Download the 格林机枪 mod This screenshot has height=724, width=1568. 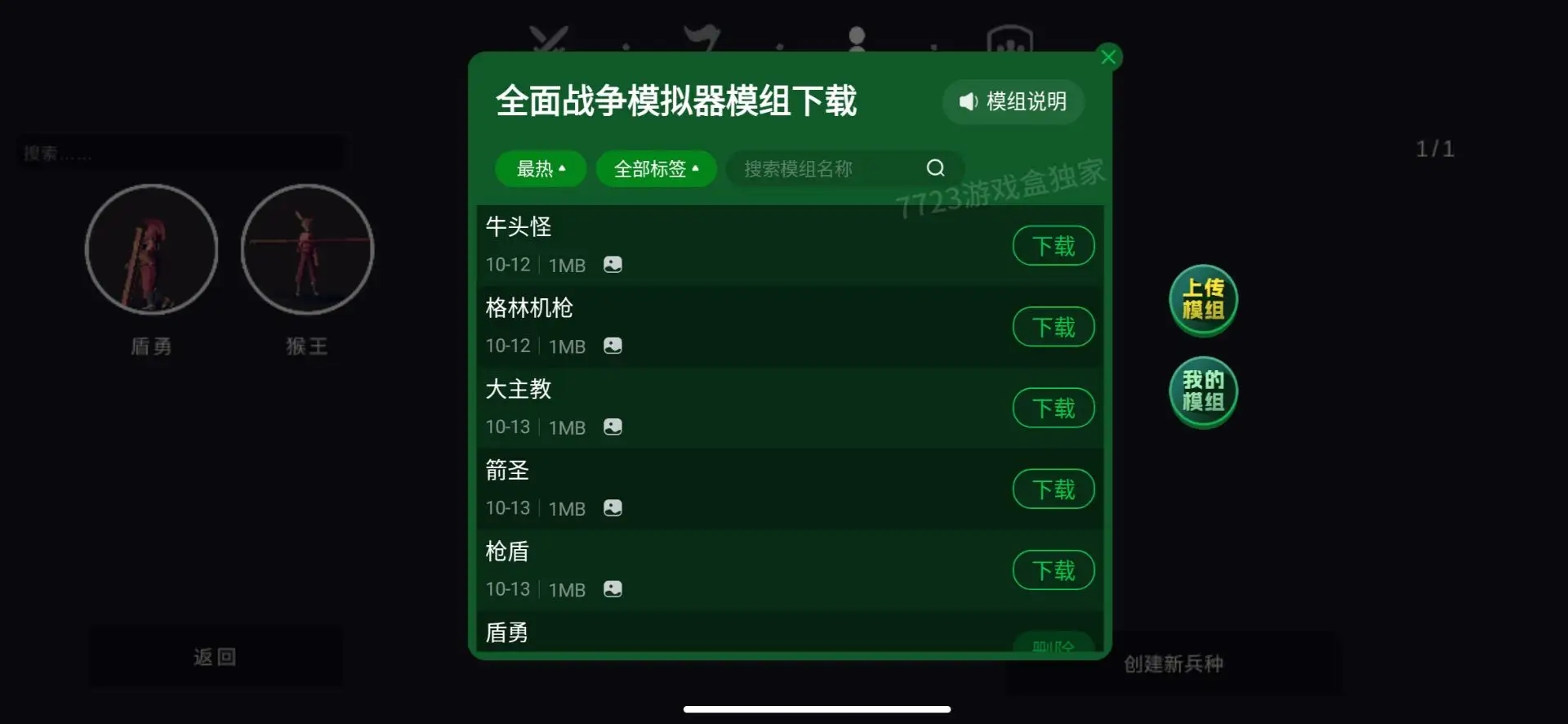(1053, 327)
